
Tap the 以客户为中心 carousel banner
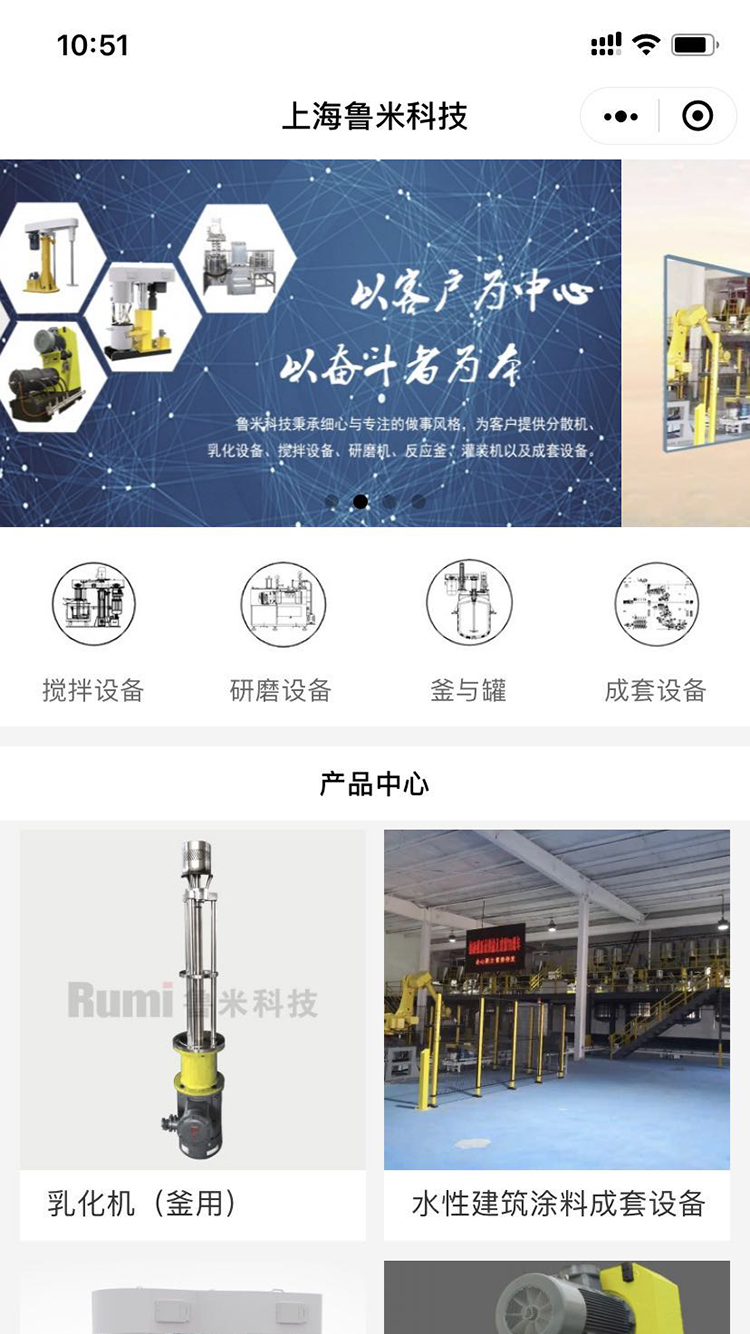tap(310, 342)
